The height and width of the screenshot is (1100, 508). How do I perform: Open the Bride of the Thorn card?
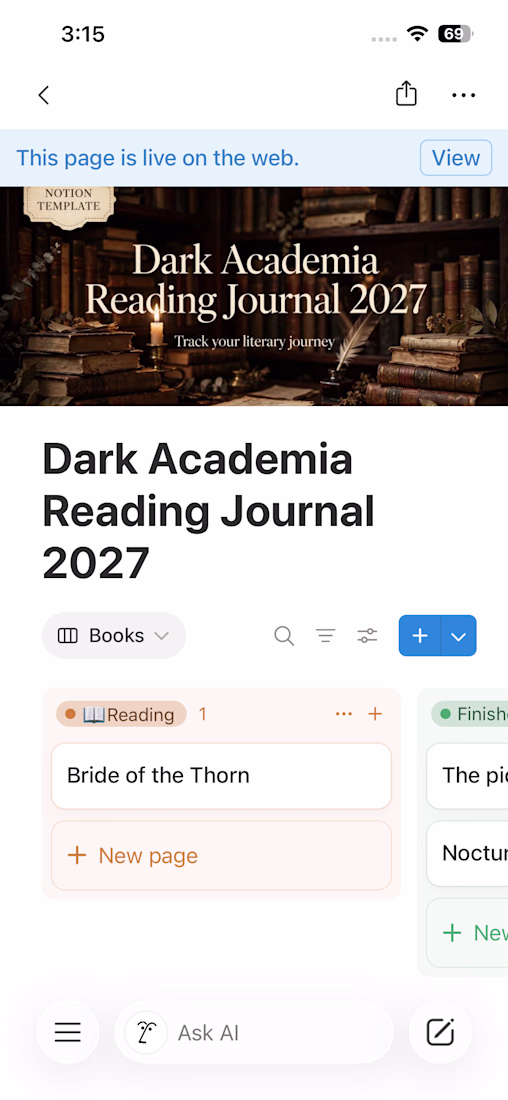coord(221,776)
